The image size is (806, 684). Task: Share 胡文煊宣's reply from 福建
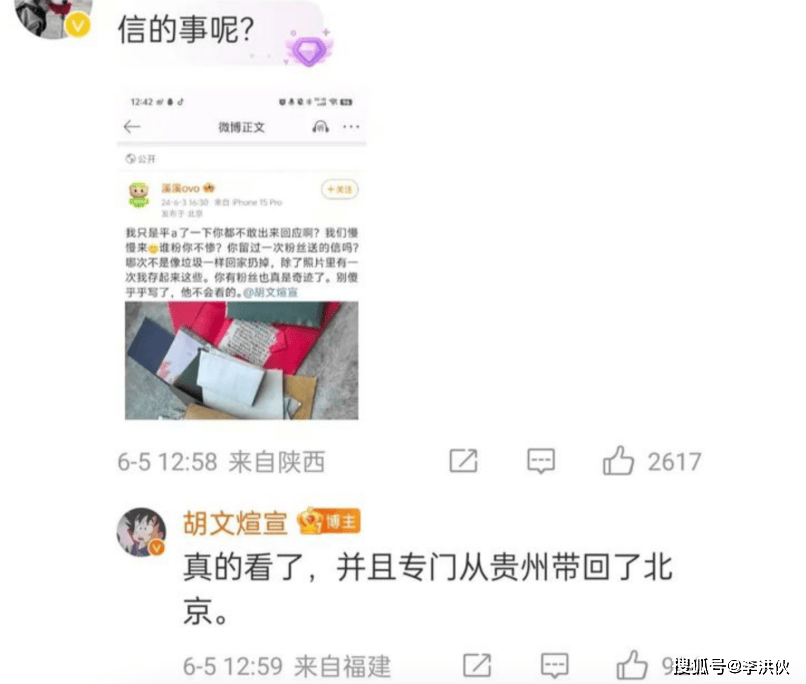pyautogui.click(x=477, y=665)
